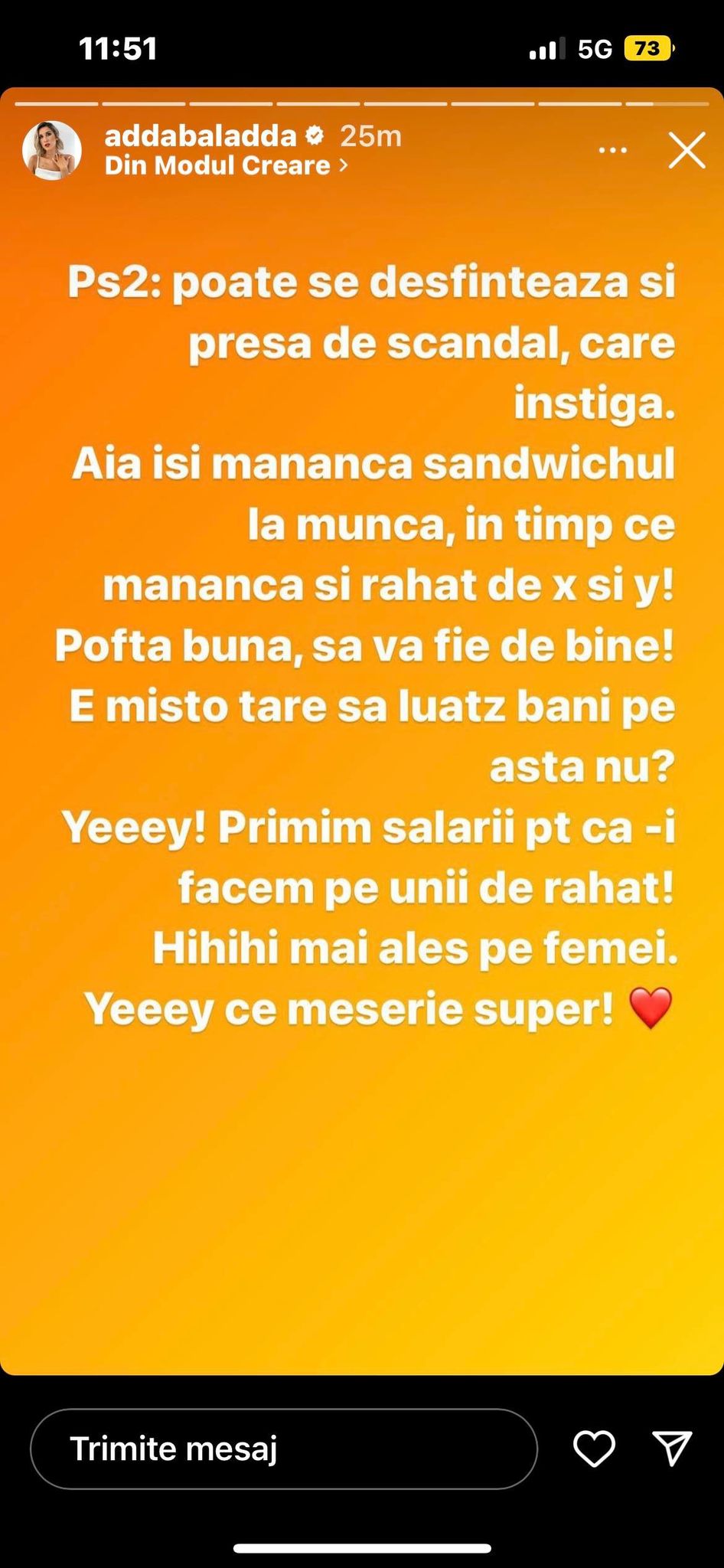
Task: Like this story with the heart icon
Action: (x=594, y=1449)
